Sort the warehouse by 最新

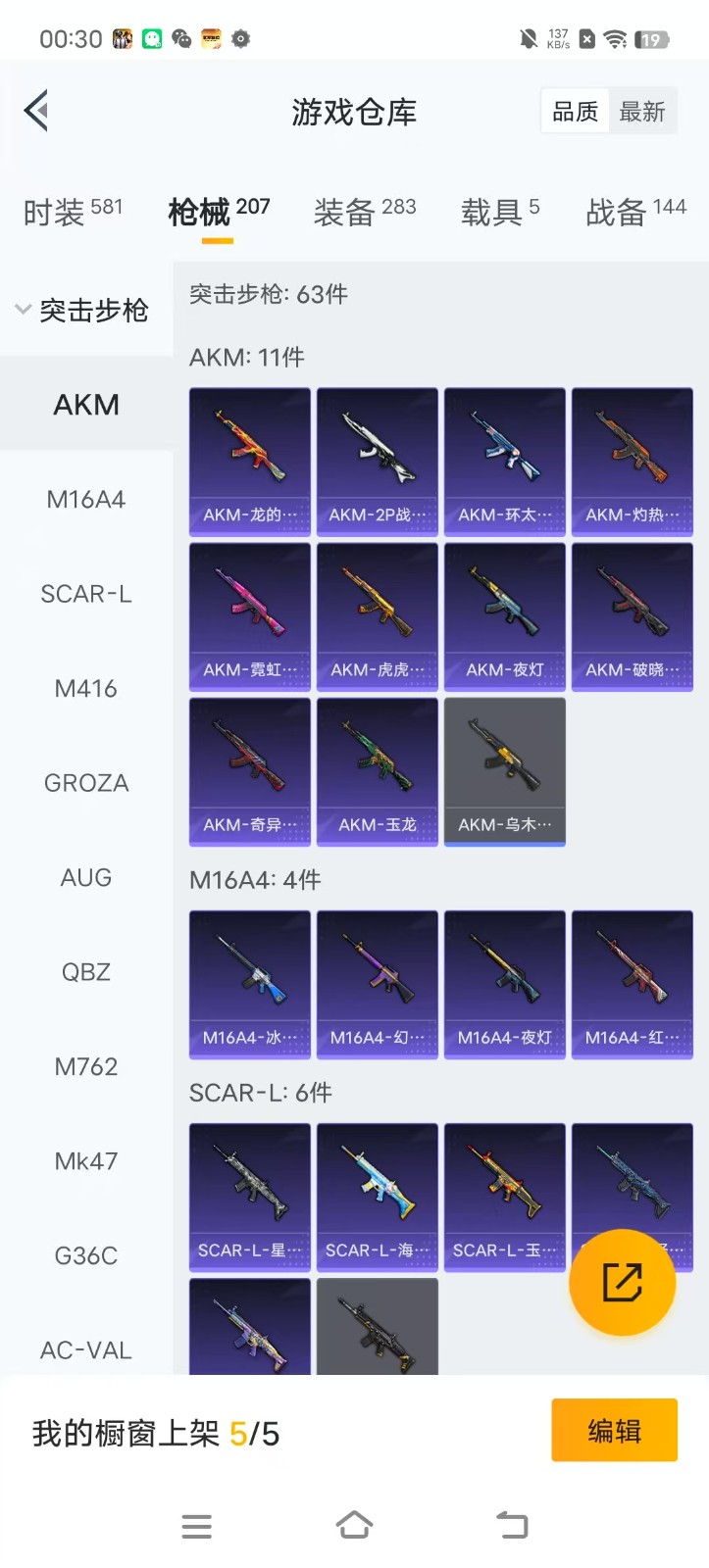642,113
